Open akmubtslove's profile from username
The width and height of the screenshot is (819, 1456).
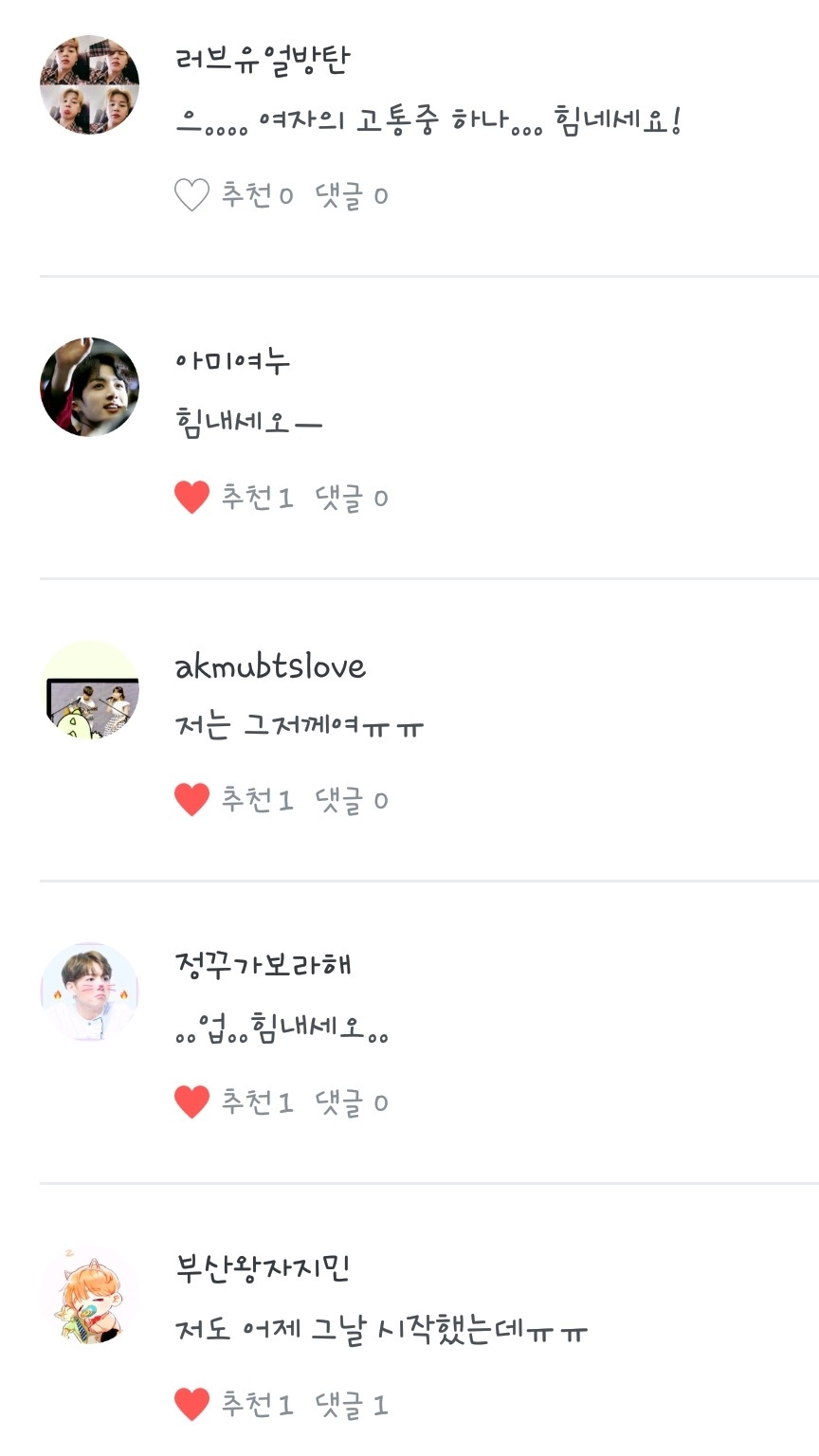tap(270, 665)
